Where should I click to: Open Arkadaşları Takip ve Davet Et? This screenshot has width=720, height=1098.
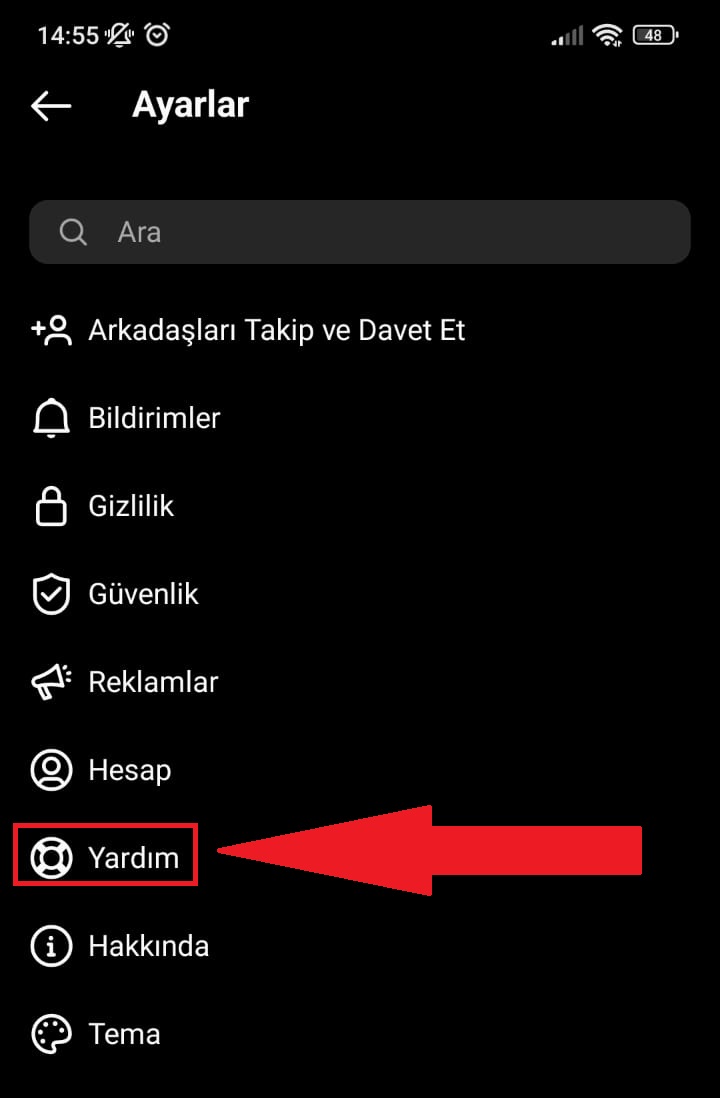point(276,330)
